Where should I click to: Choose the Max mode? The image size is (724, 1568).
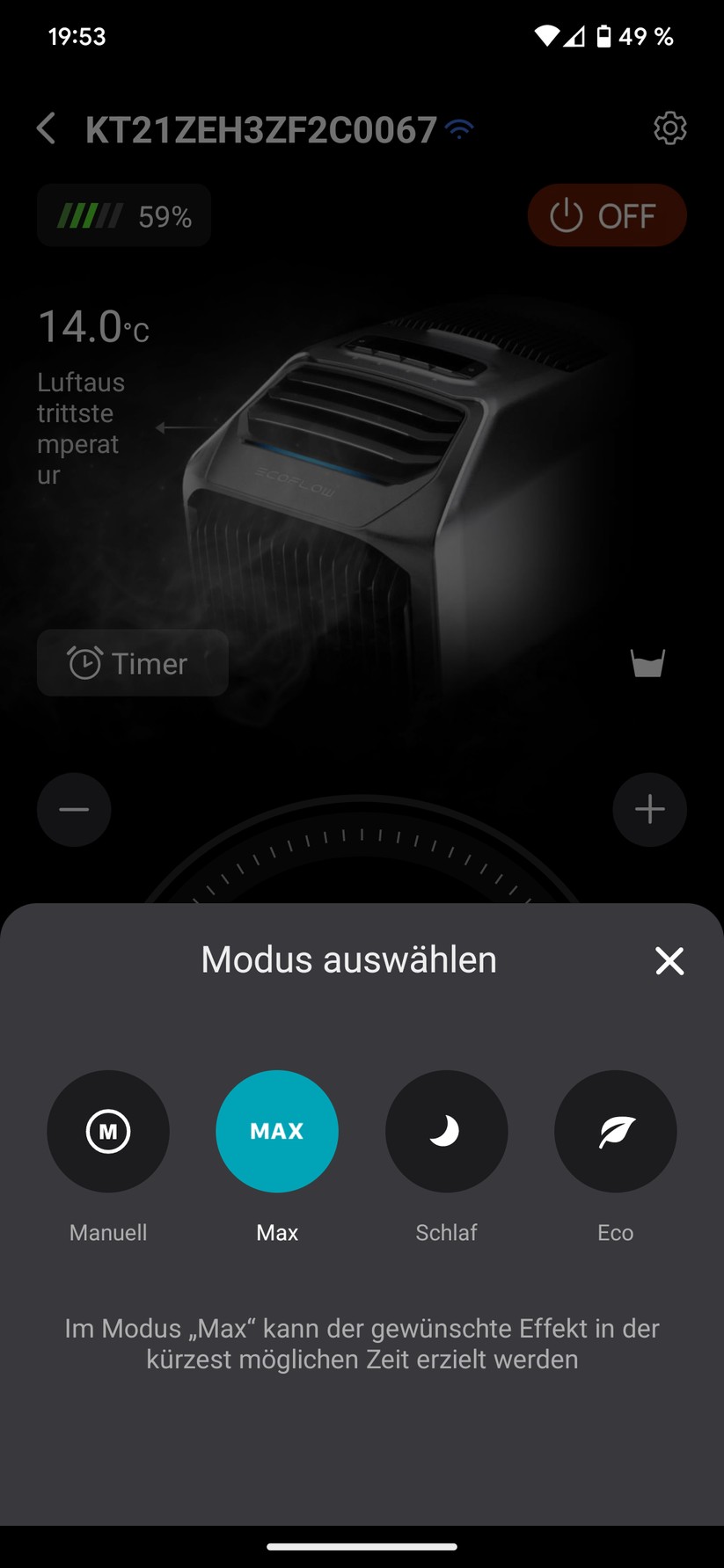277,1131
